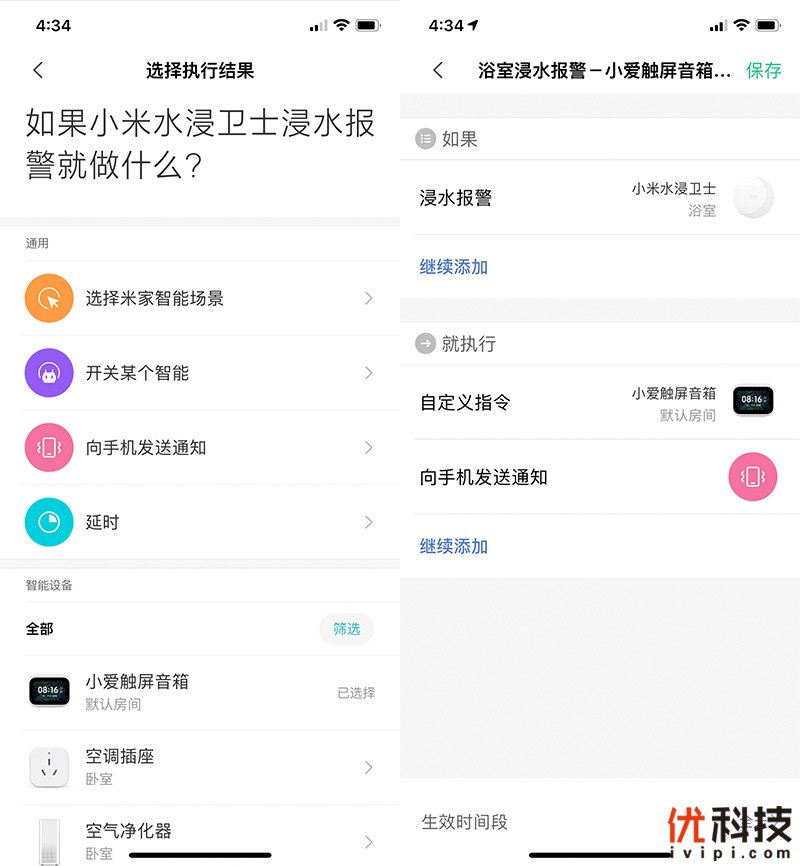Tap 继续添加 under the 就执行 section

[454, 546]
